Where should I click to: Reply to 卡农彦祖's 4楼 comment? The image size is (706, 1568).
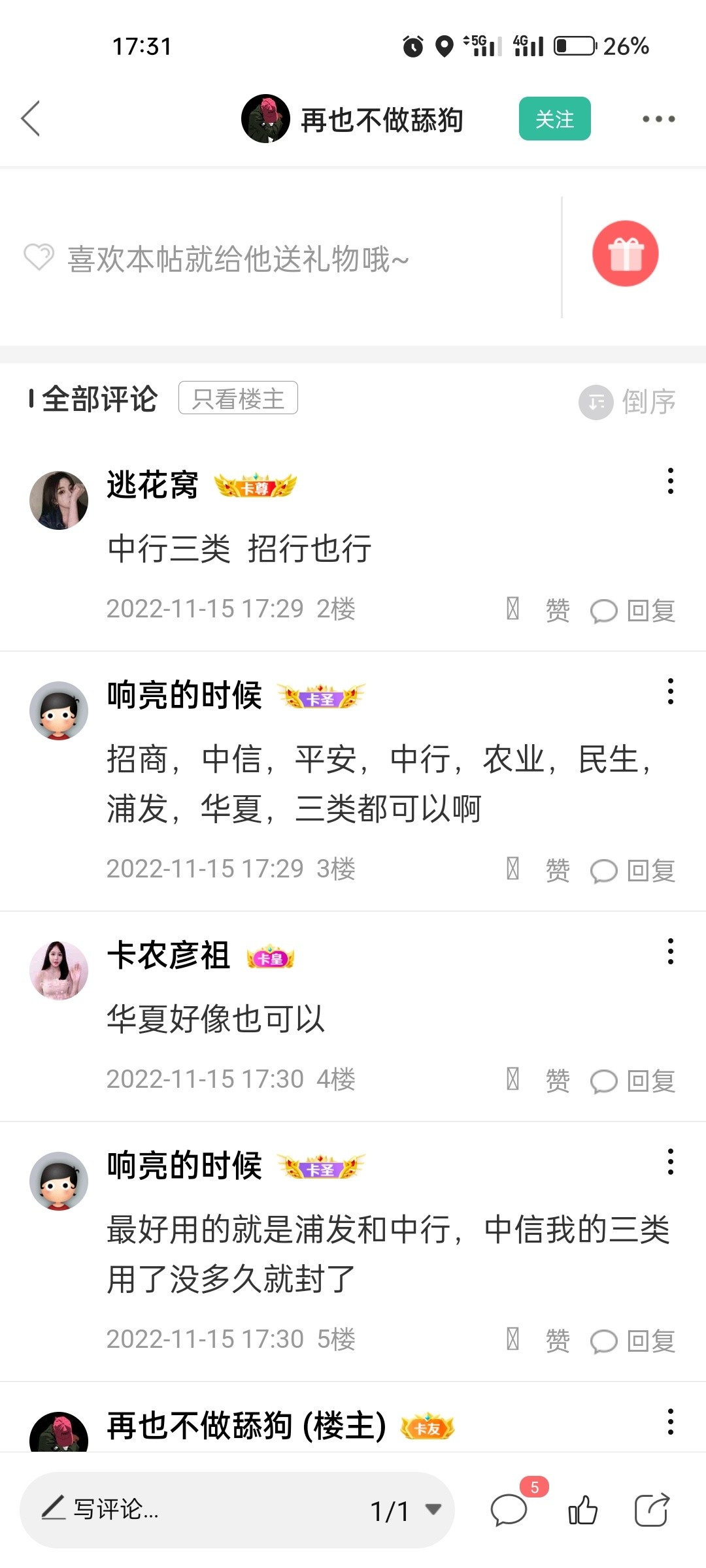coord(633,1081)
